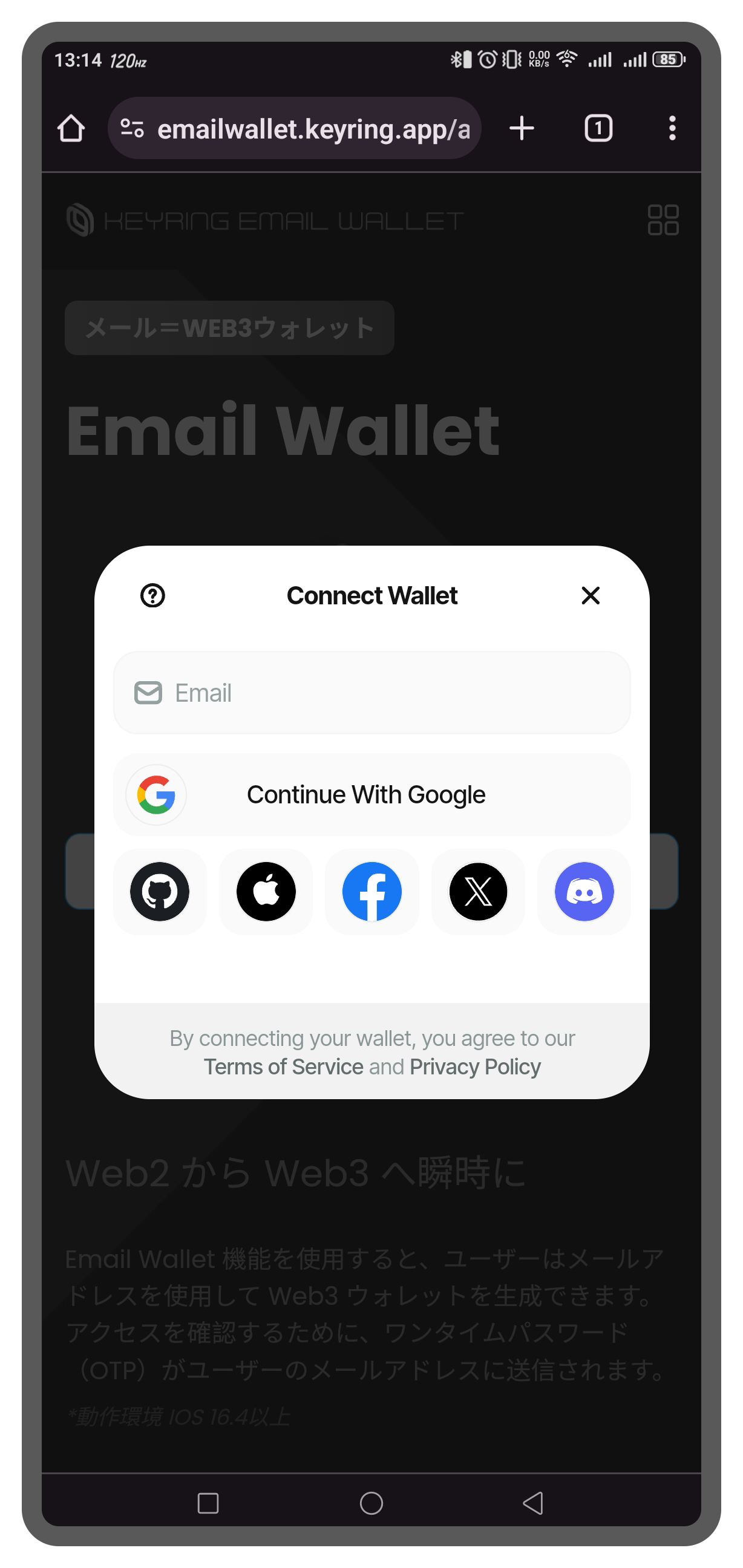Open the Terms of Service link
Image resolution: width=743 pixels, height=1568 pixels.
click(x=283, y=1067)
